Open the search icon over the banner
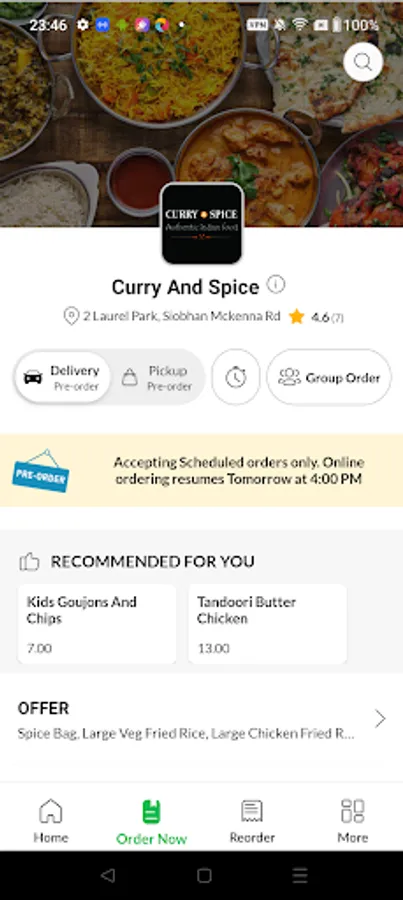403x900 pixels. [x=363, y=62]
